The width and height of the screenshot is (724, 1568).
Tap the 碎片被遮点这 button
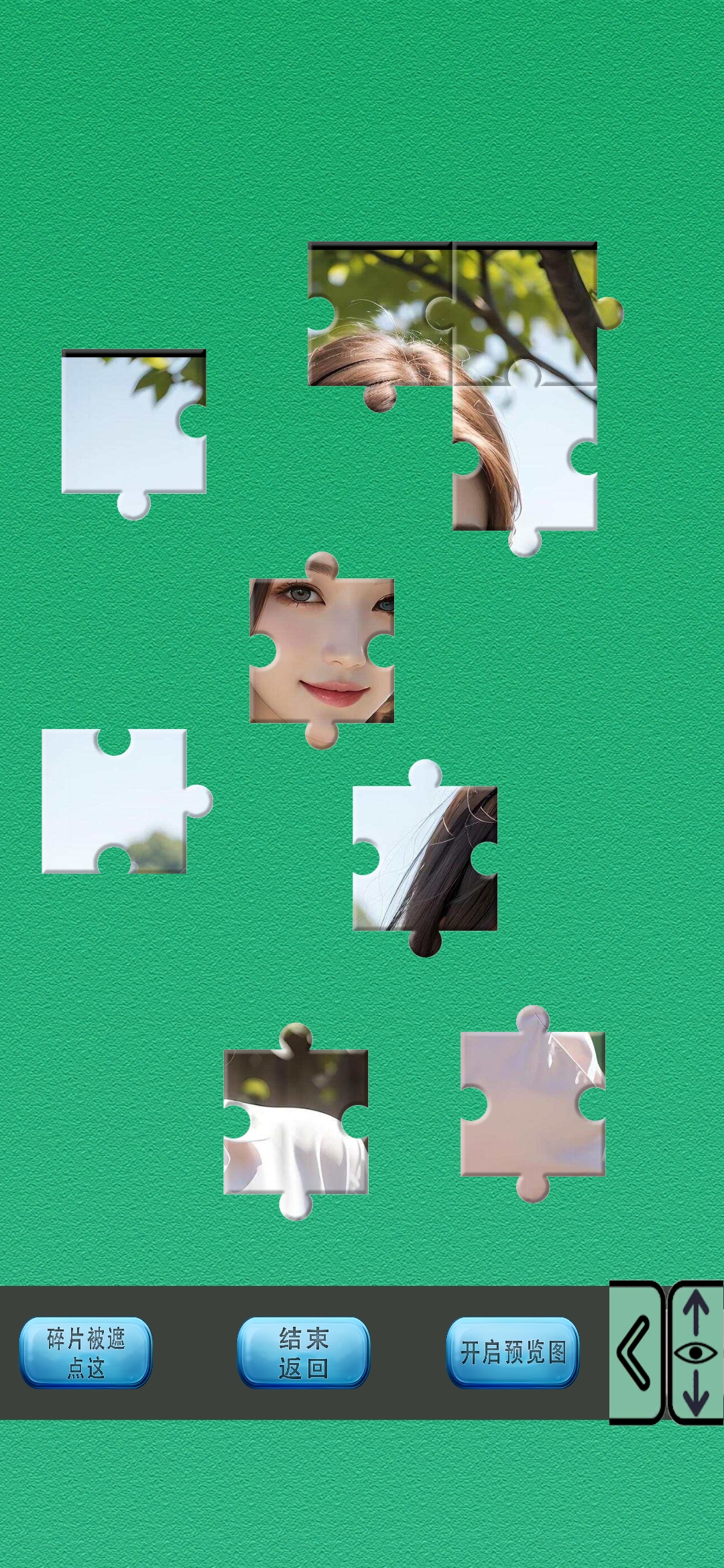(86, 1352)
